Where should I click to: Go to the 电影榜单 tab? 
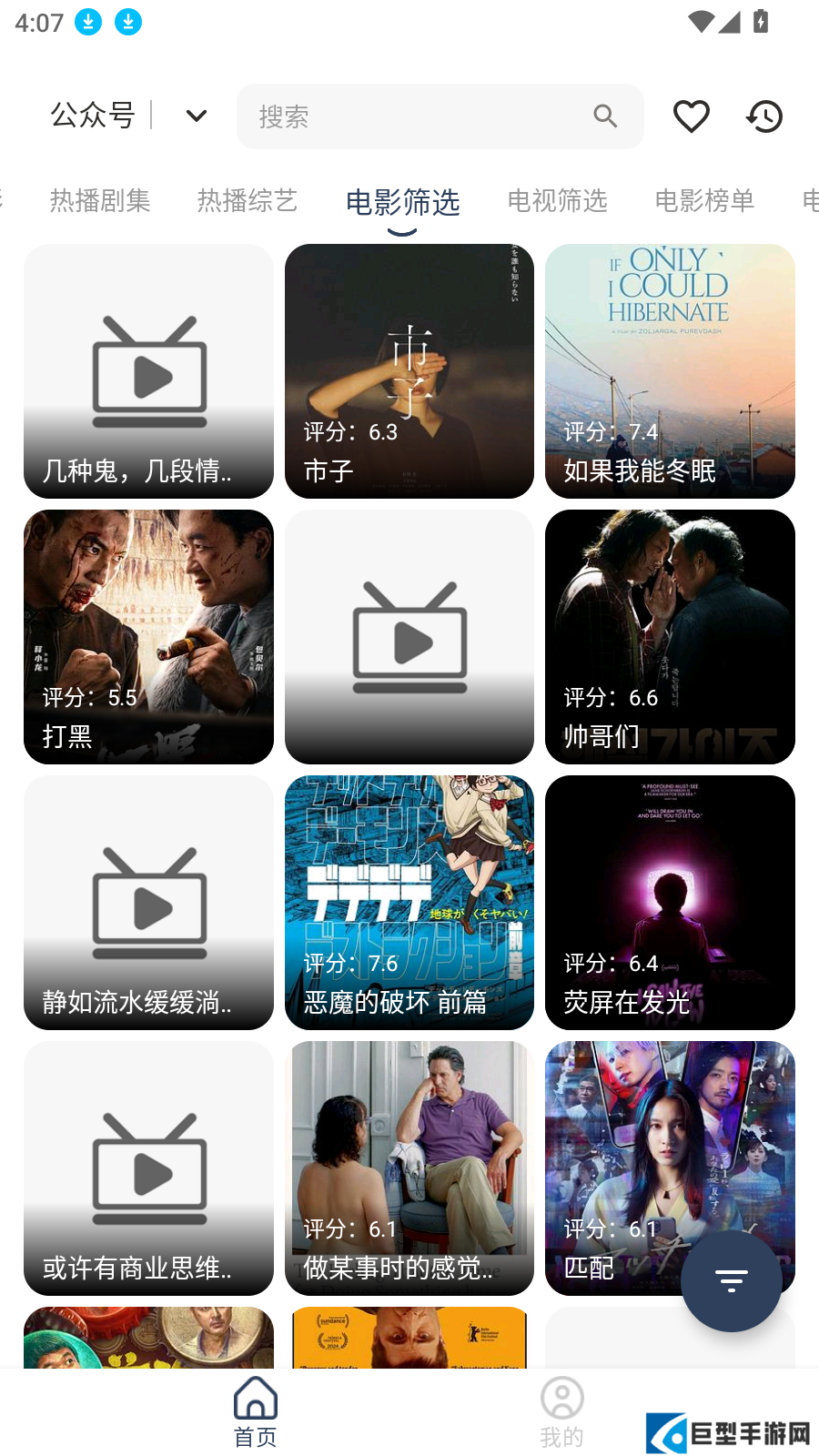pyautogui.click(x=704, y=200)
